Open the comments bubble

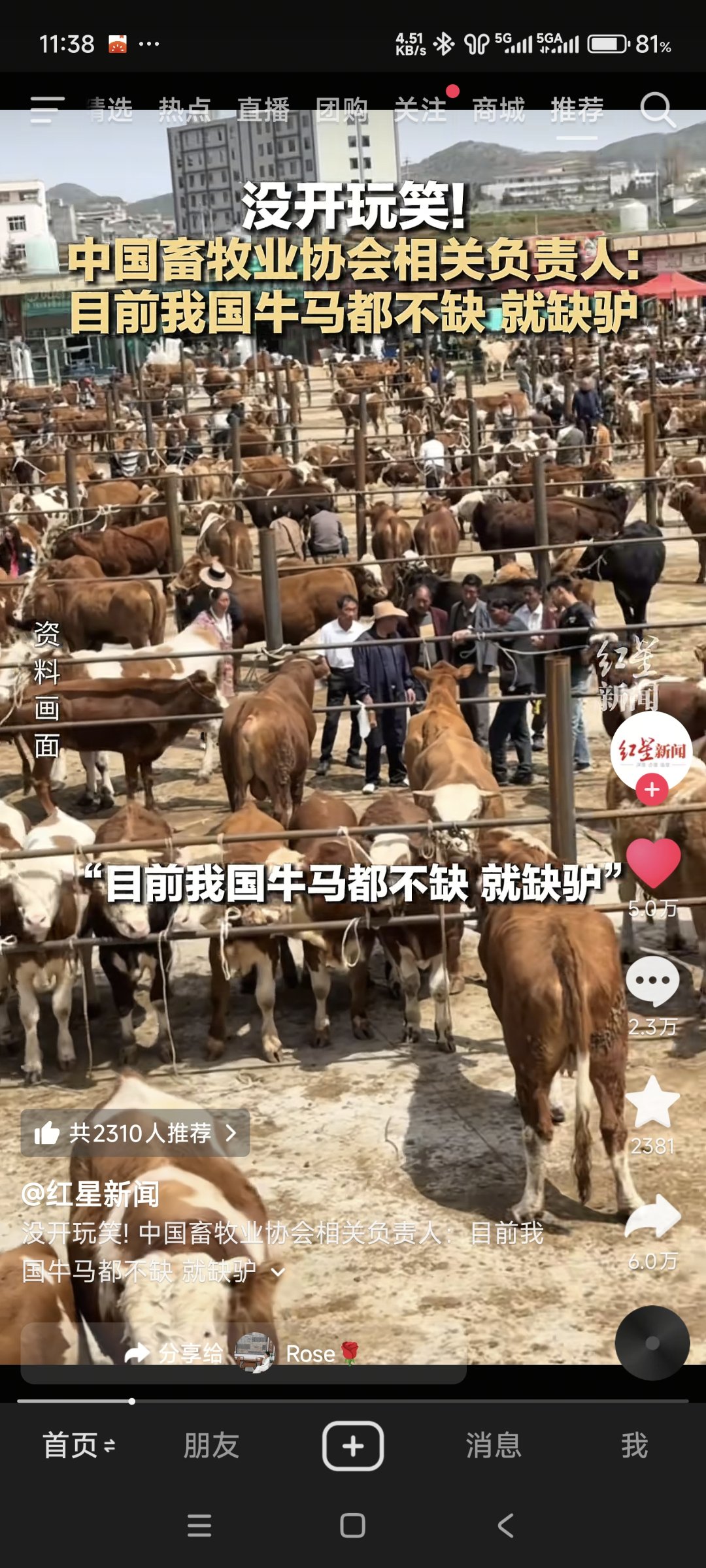click(652, 981)
